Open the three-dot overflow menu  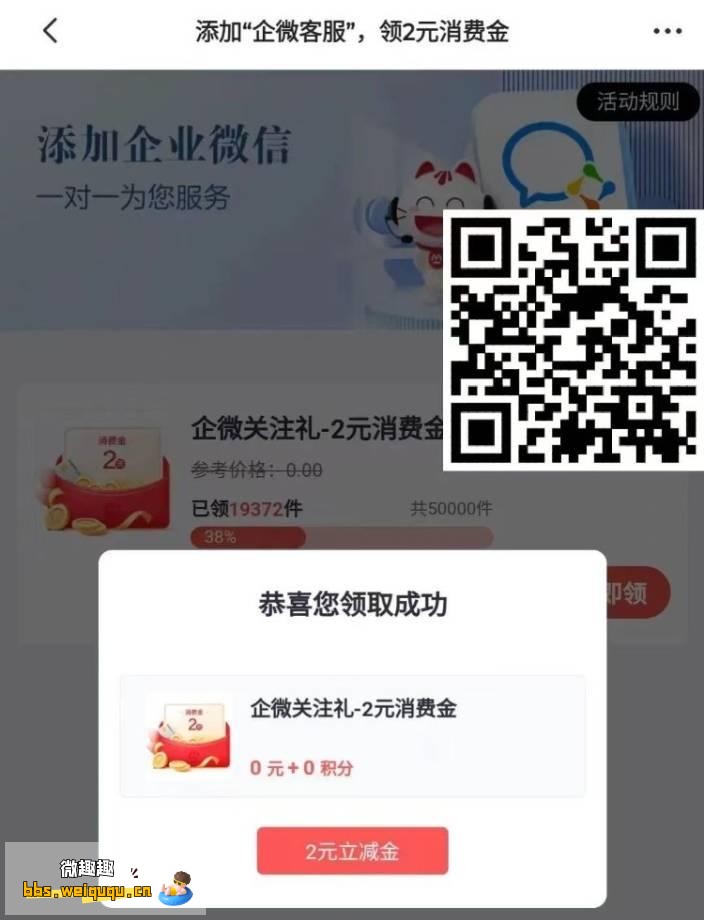click(x=667, y=31)
